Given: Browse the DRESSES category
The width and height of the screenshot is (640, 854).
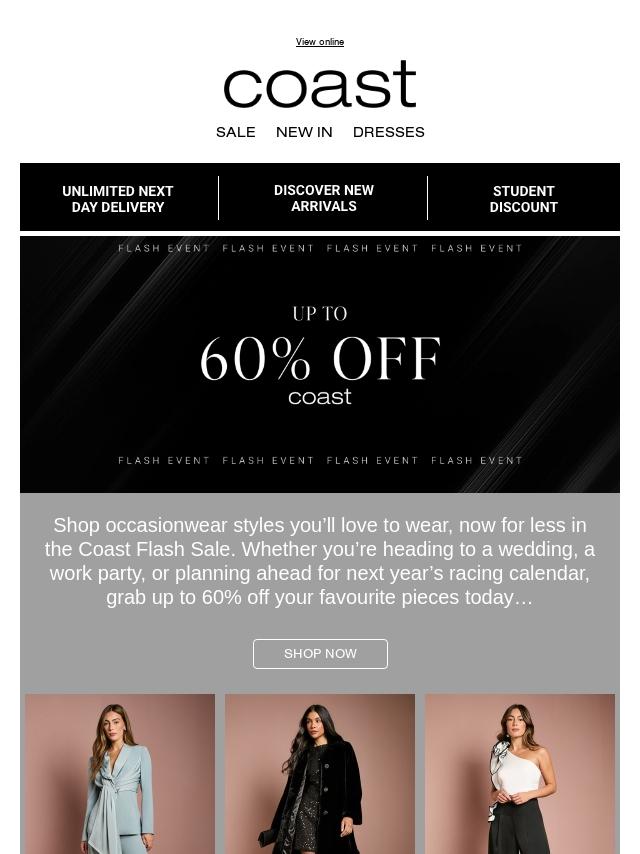Looking at the screenshot, I should pyautogui.click(x=388, y=132).
